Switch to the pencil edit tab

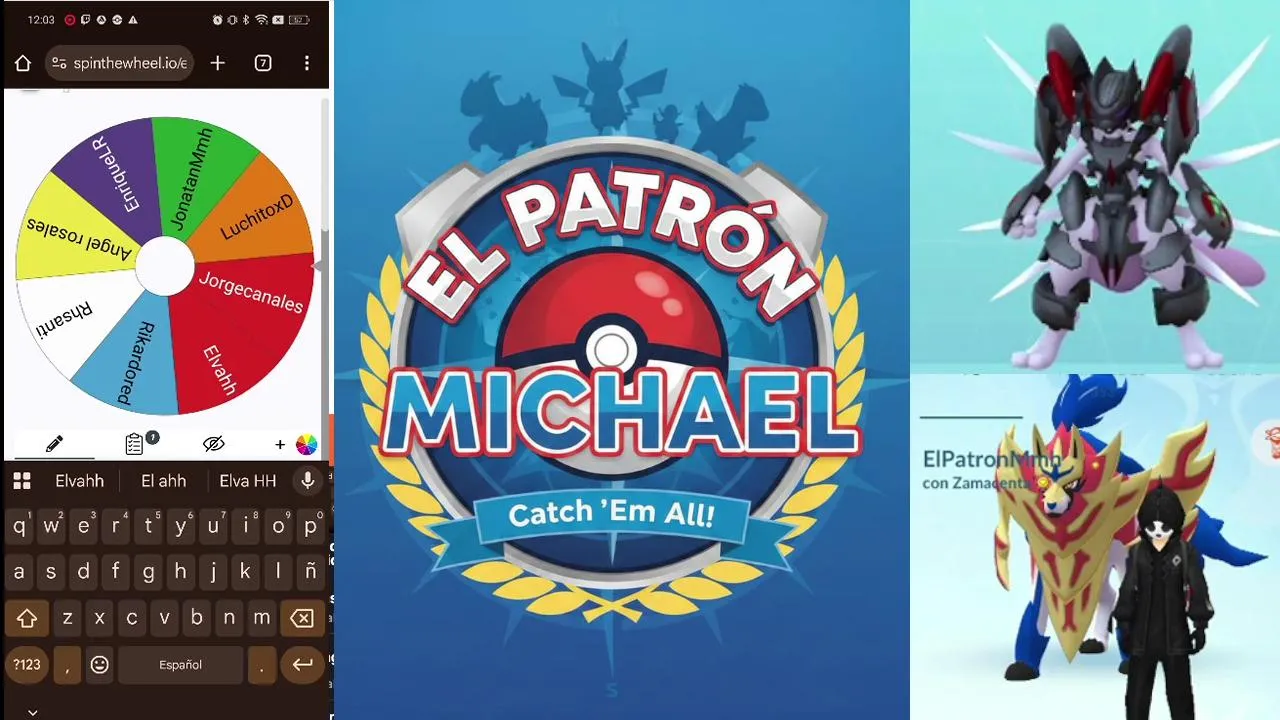pyautogui.click(x=54, y=444)
